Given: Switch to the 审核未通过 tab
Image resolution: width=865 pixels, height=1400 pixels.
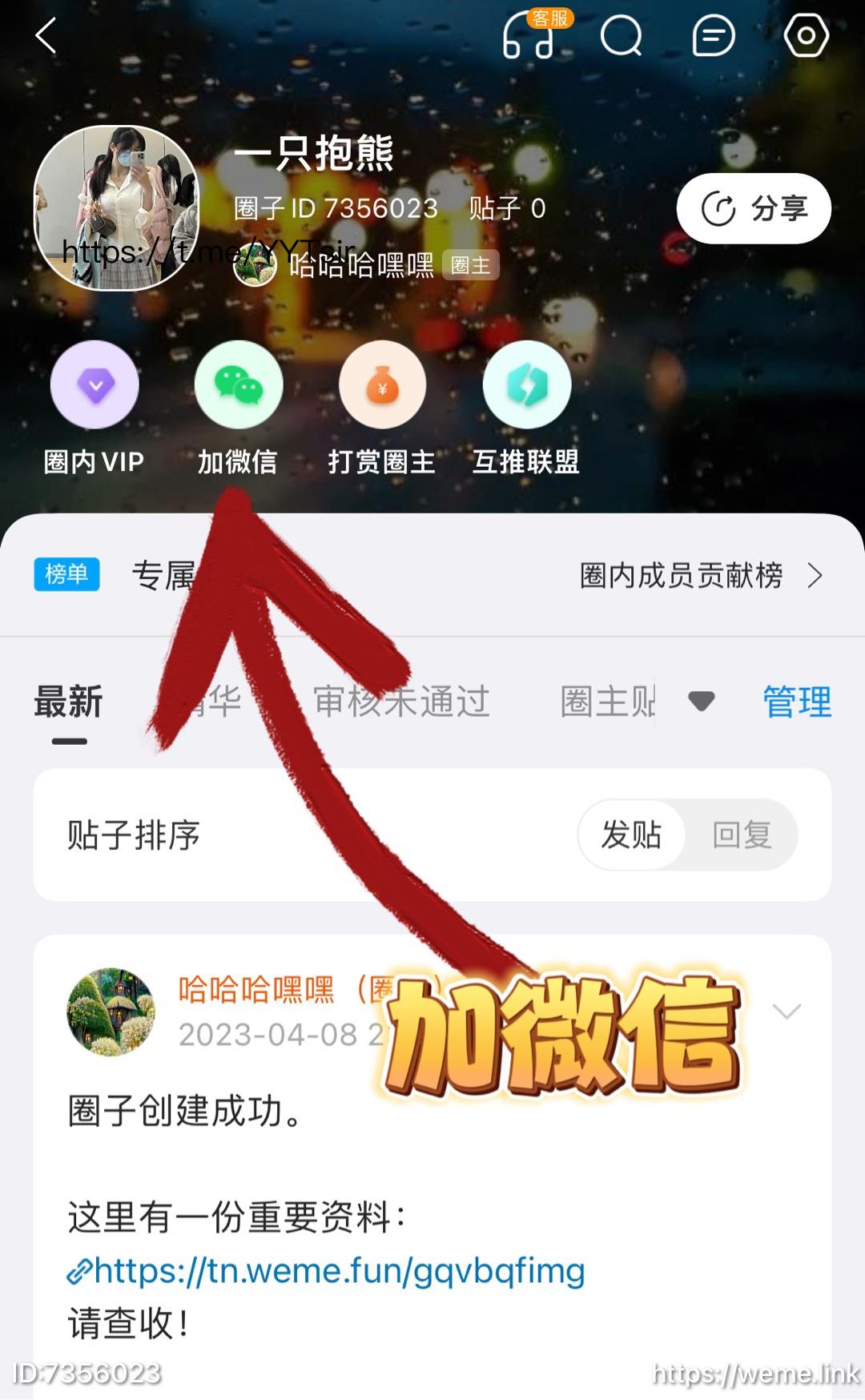Looking at the screenshot, I should point(402,702).
